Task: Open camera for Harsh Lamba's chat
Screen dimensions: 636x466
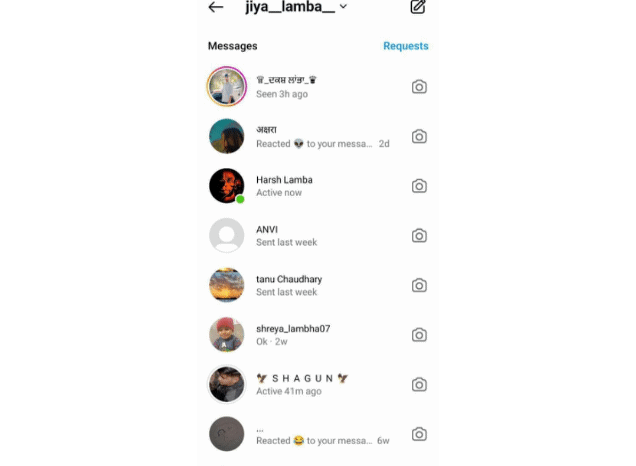Action: [419, 186]
